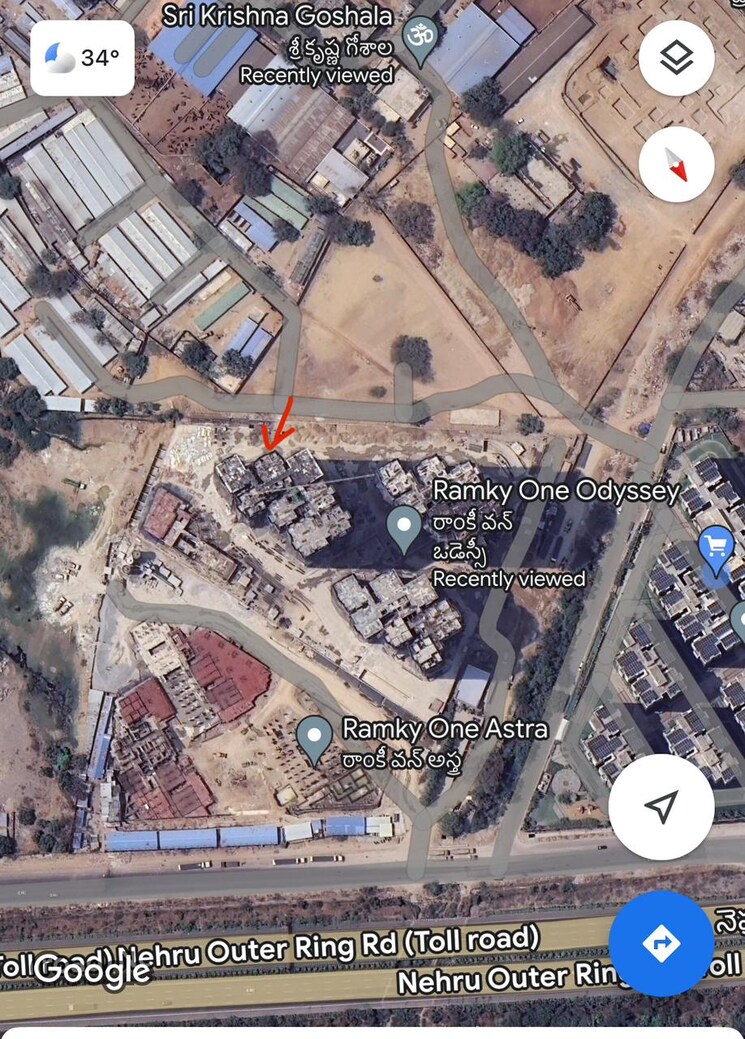Reset map orientation with the compass
The height and width of the screenshot is (1039, 745).
coord(676,165)
